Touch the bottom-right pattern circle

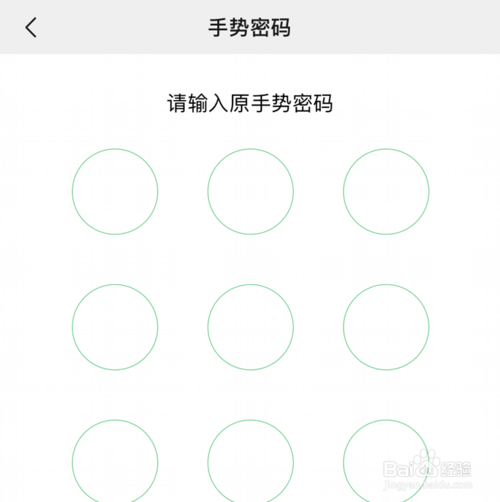[x=386, y=462]
